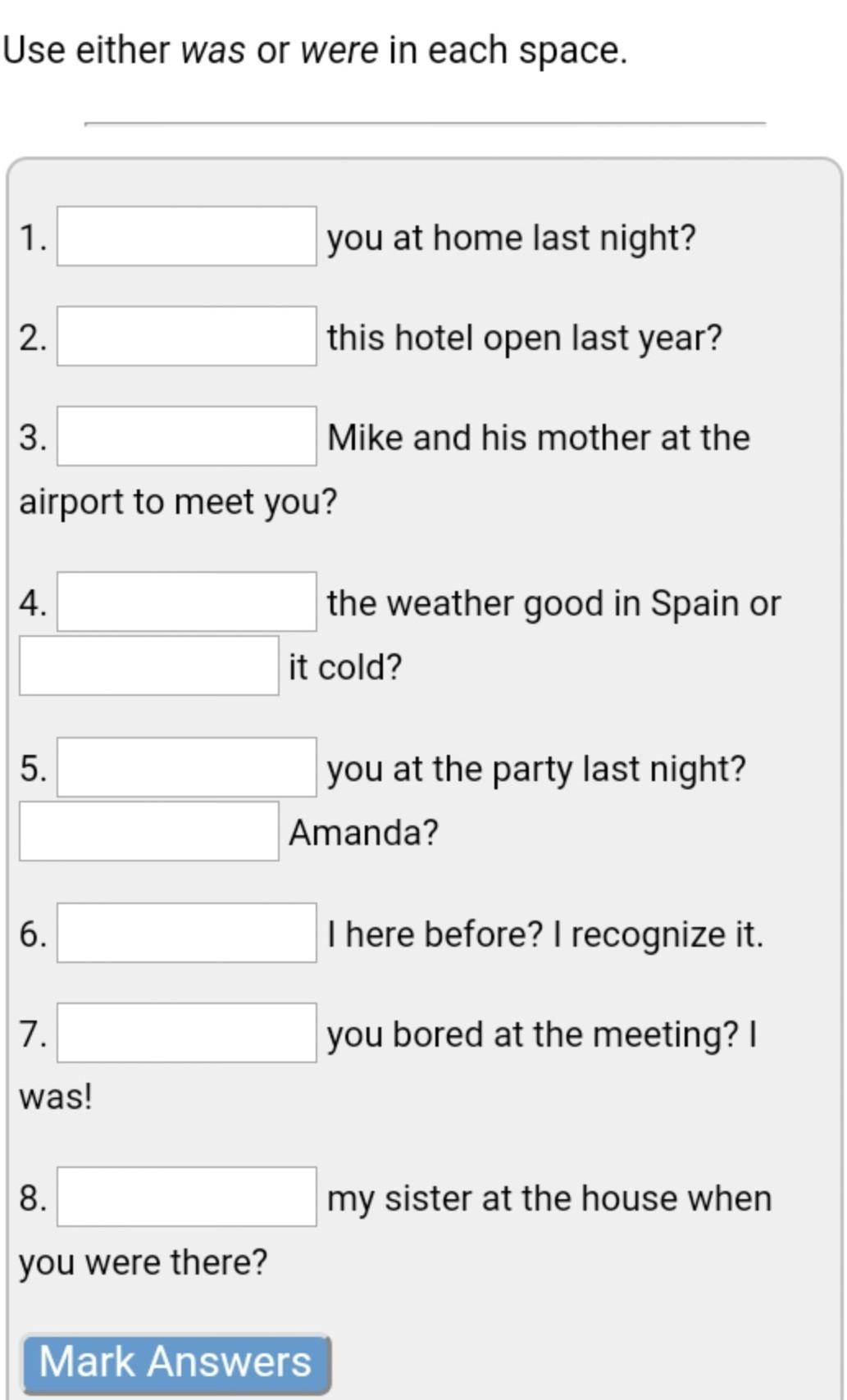The image size is (847, 1400).
Task: Tap the blank before 'the weather good'
Action: coord(186,602)
